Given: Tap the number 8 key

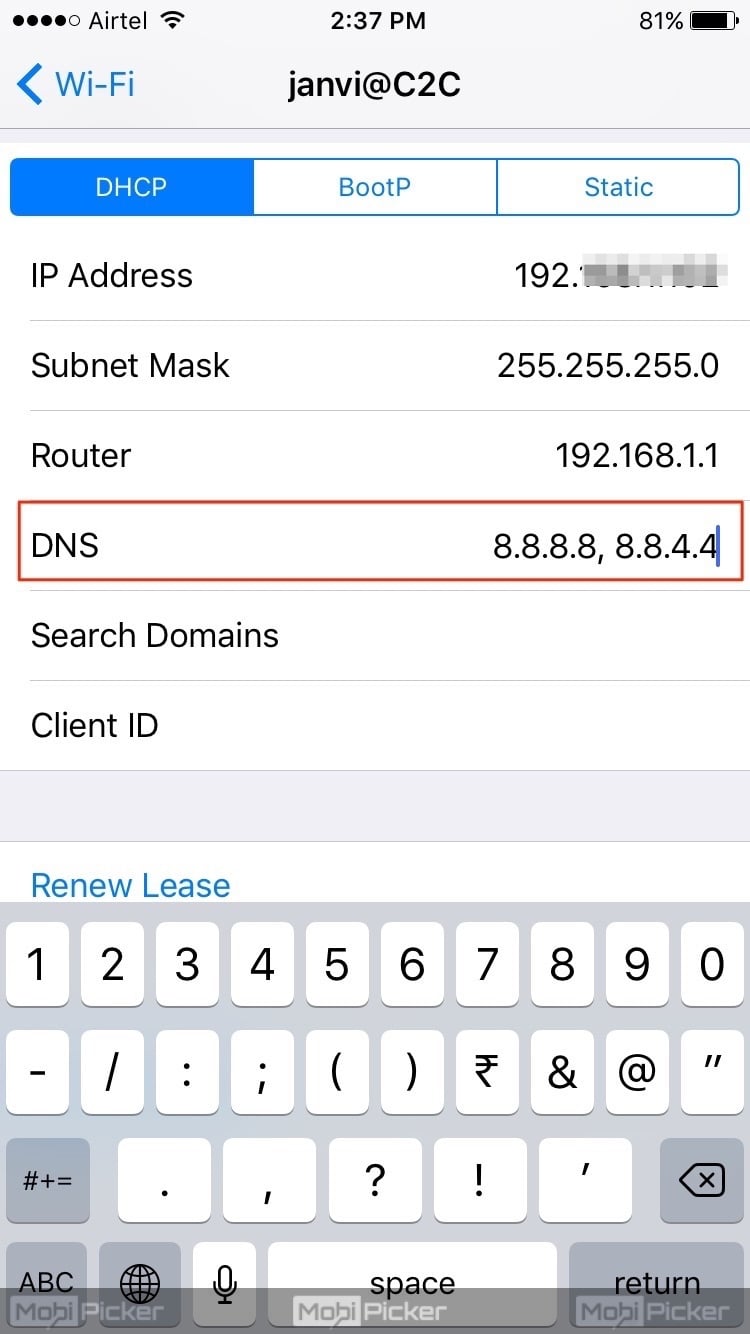Looking at the screenshot, I should (562, 965).
